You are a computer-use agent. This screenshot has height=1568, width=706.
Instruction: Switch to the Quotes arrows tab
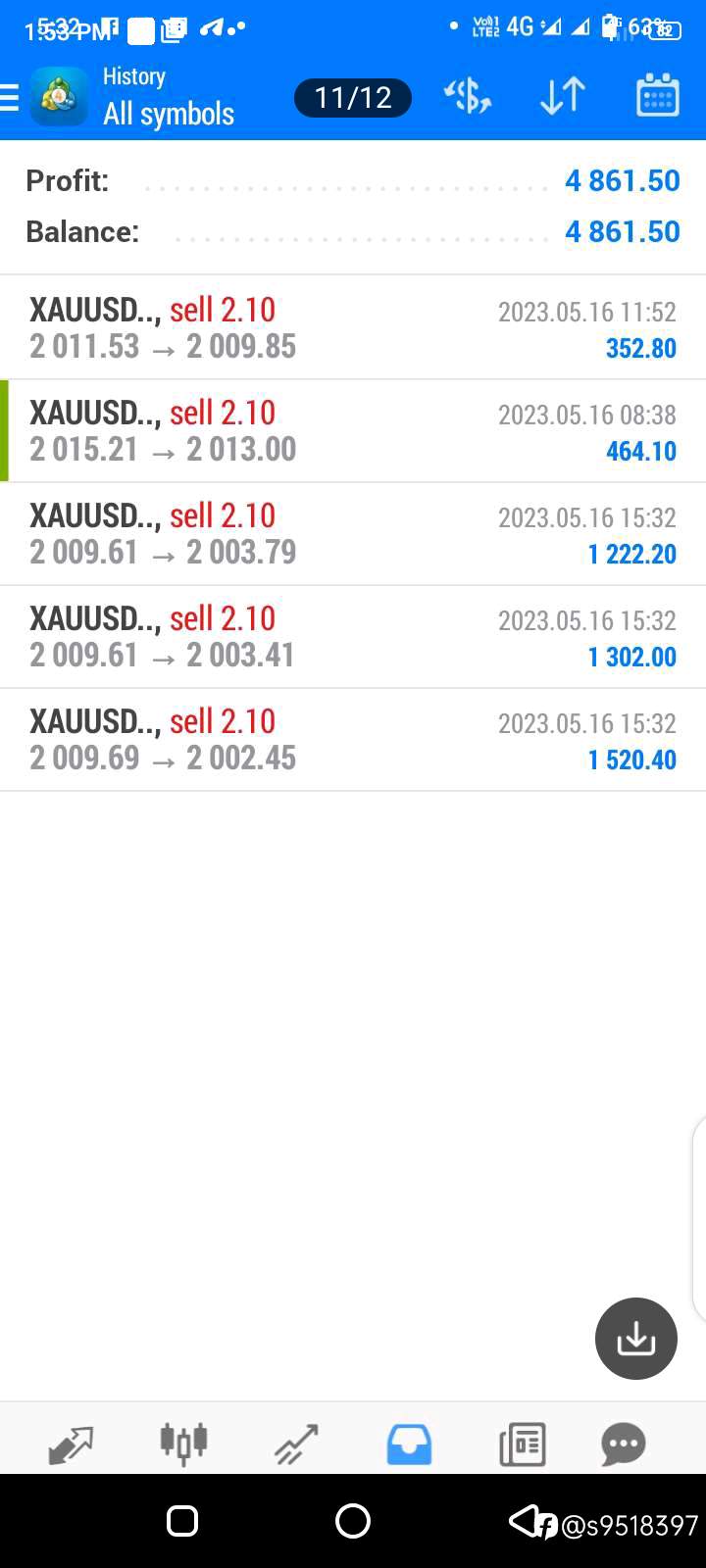(x=71, y=1445)
